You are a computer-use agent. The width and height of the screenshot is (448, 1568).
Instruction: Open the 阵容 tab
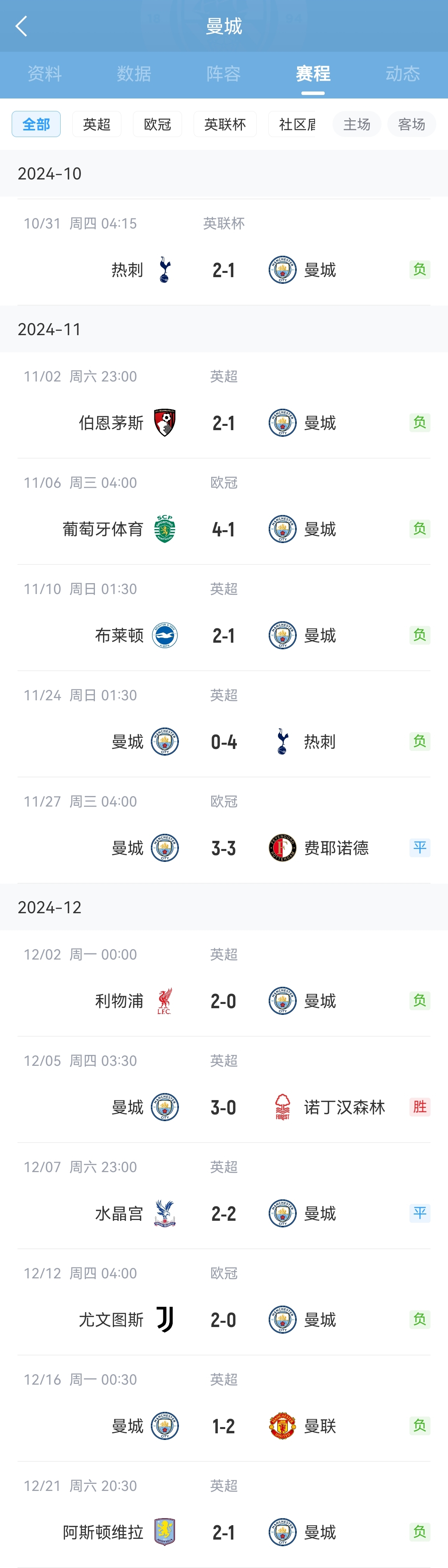(x=223, y=74)
